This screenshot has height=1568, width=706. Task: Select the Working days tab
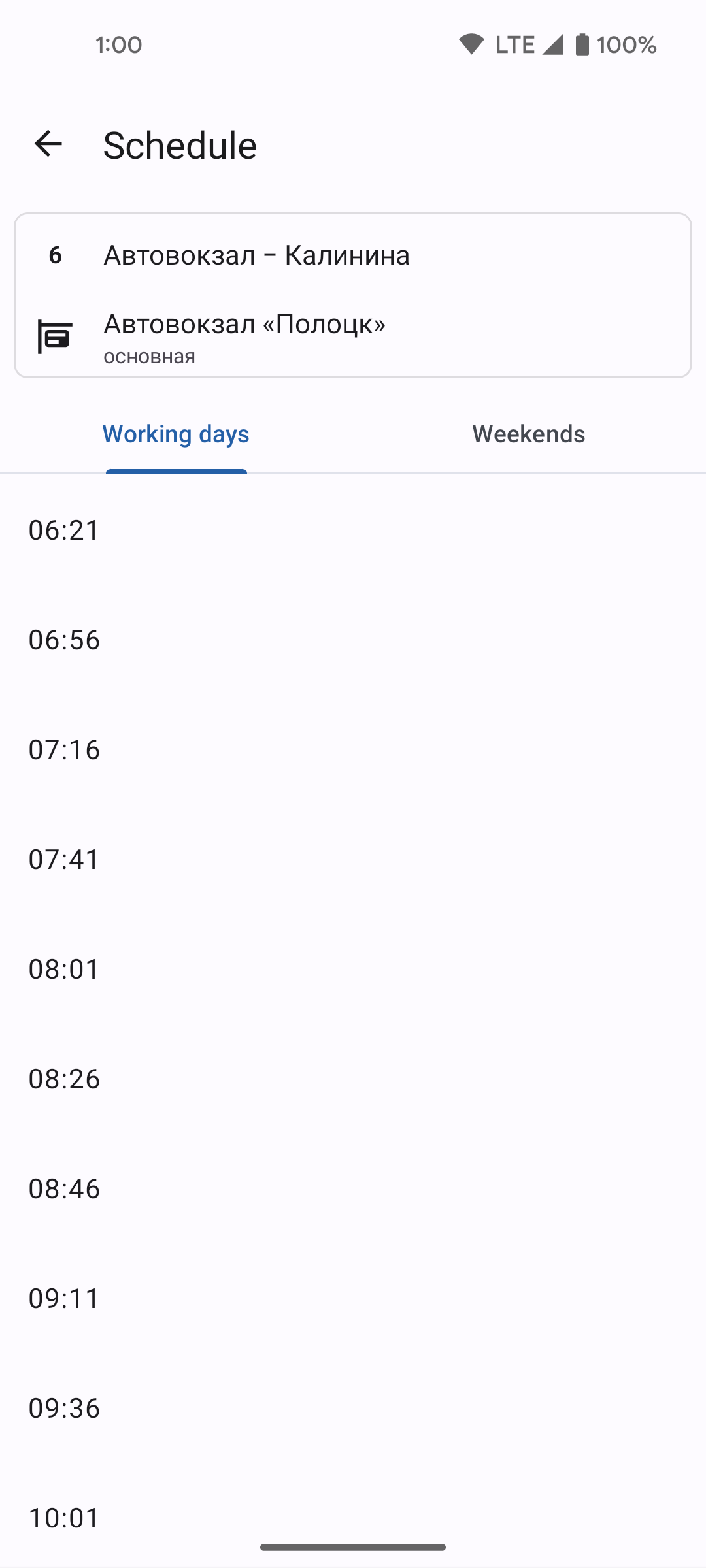tap(176, 434)
